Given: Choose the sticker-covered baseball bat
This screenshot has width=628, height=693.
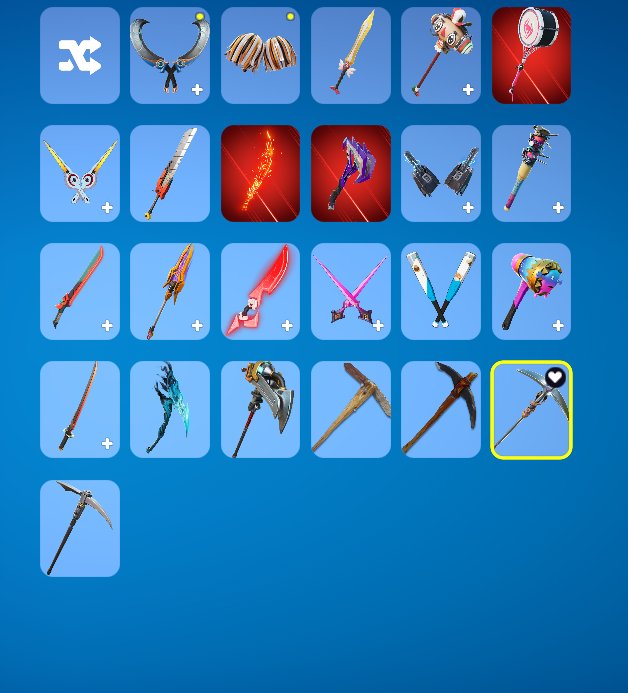Looking at the screenshot, I should point(531,173).
